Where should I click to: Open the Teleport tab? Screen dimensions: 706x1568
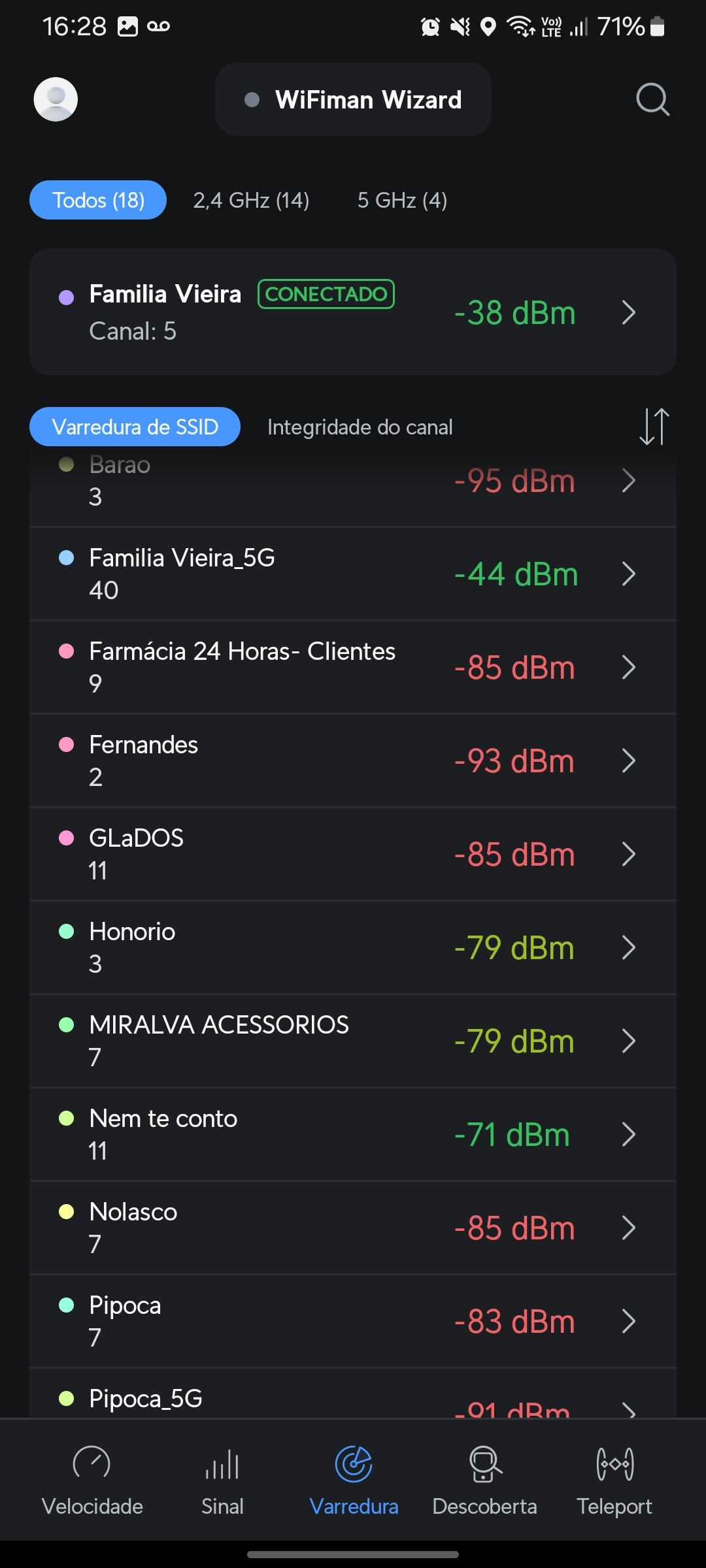(x=614, y=1480)
